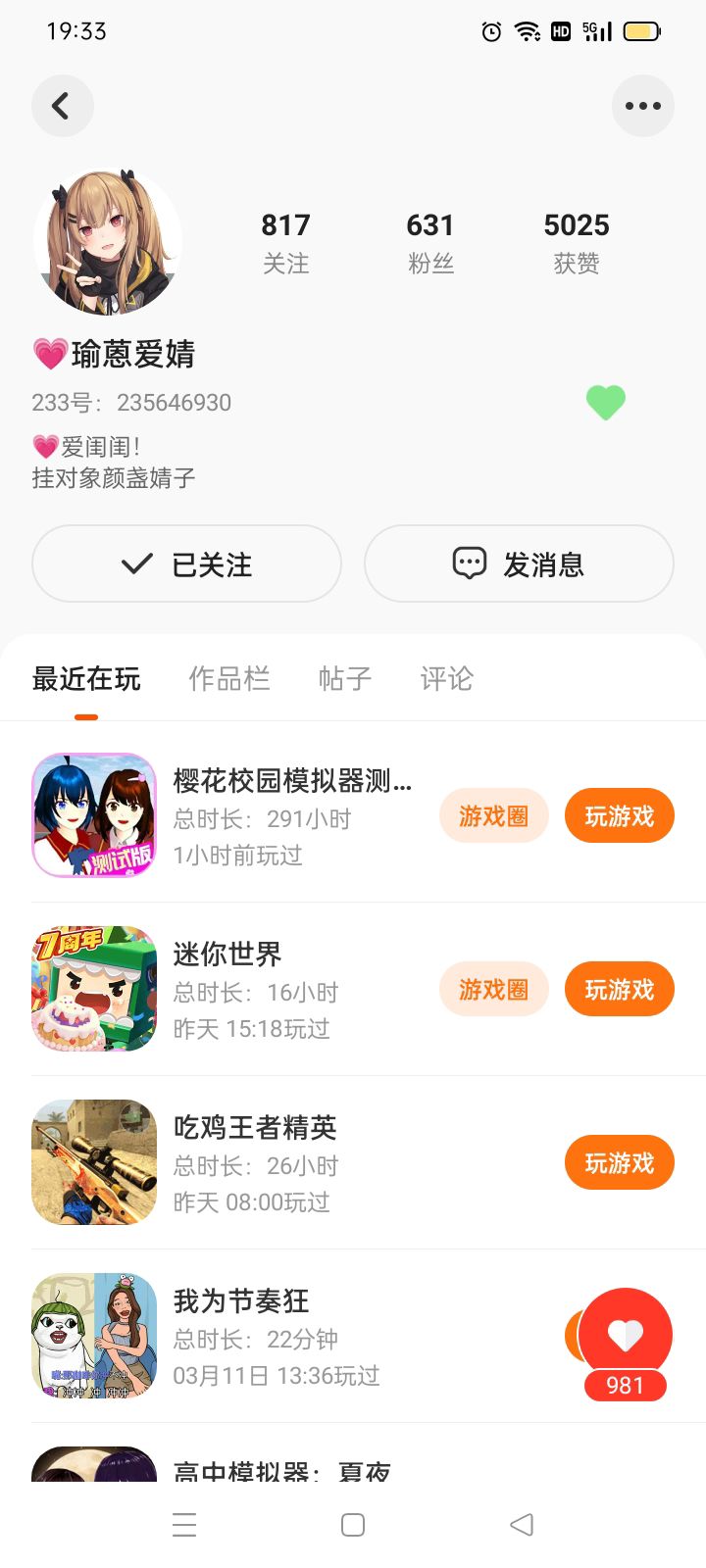View the profile avatar picture
The image size is (706, 1568).
point(107,243)
